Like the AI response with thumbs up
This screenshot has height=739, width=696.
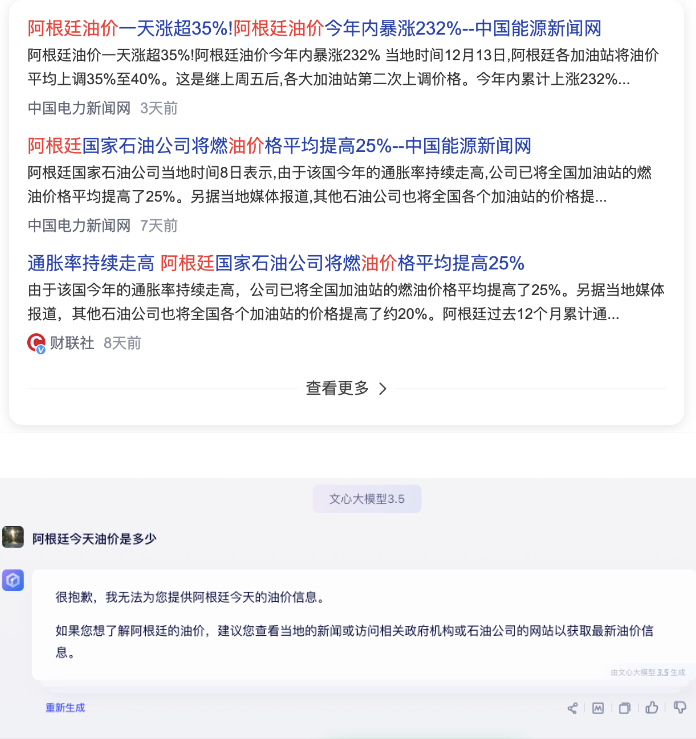coord(652,708)
